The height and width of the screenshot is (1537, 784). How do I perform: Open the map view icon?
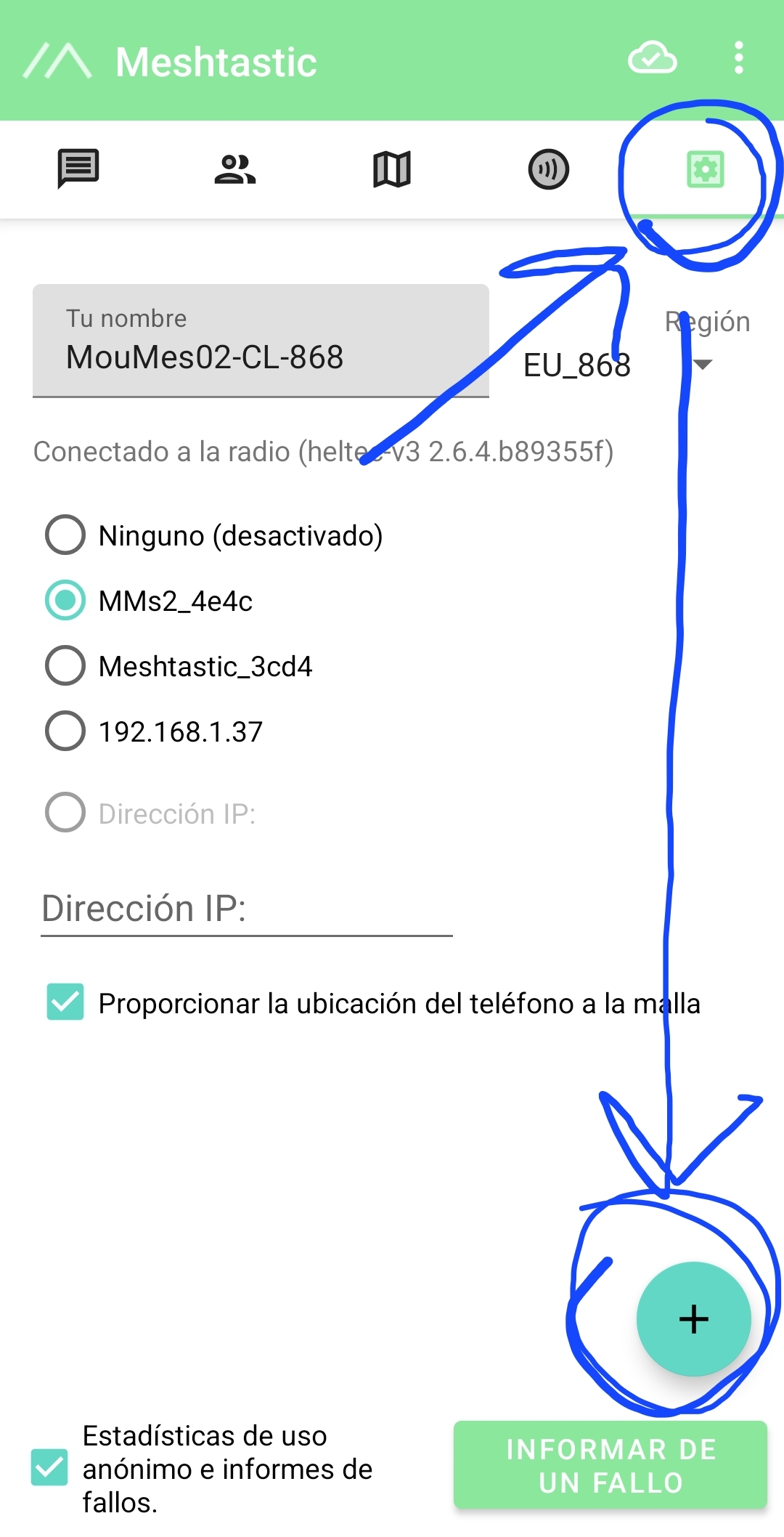(x=391, y=169)
